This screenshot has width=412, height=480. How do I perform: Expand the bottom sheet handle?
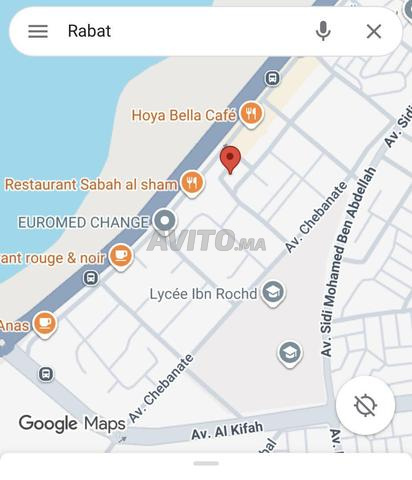(206, 463)
